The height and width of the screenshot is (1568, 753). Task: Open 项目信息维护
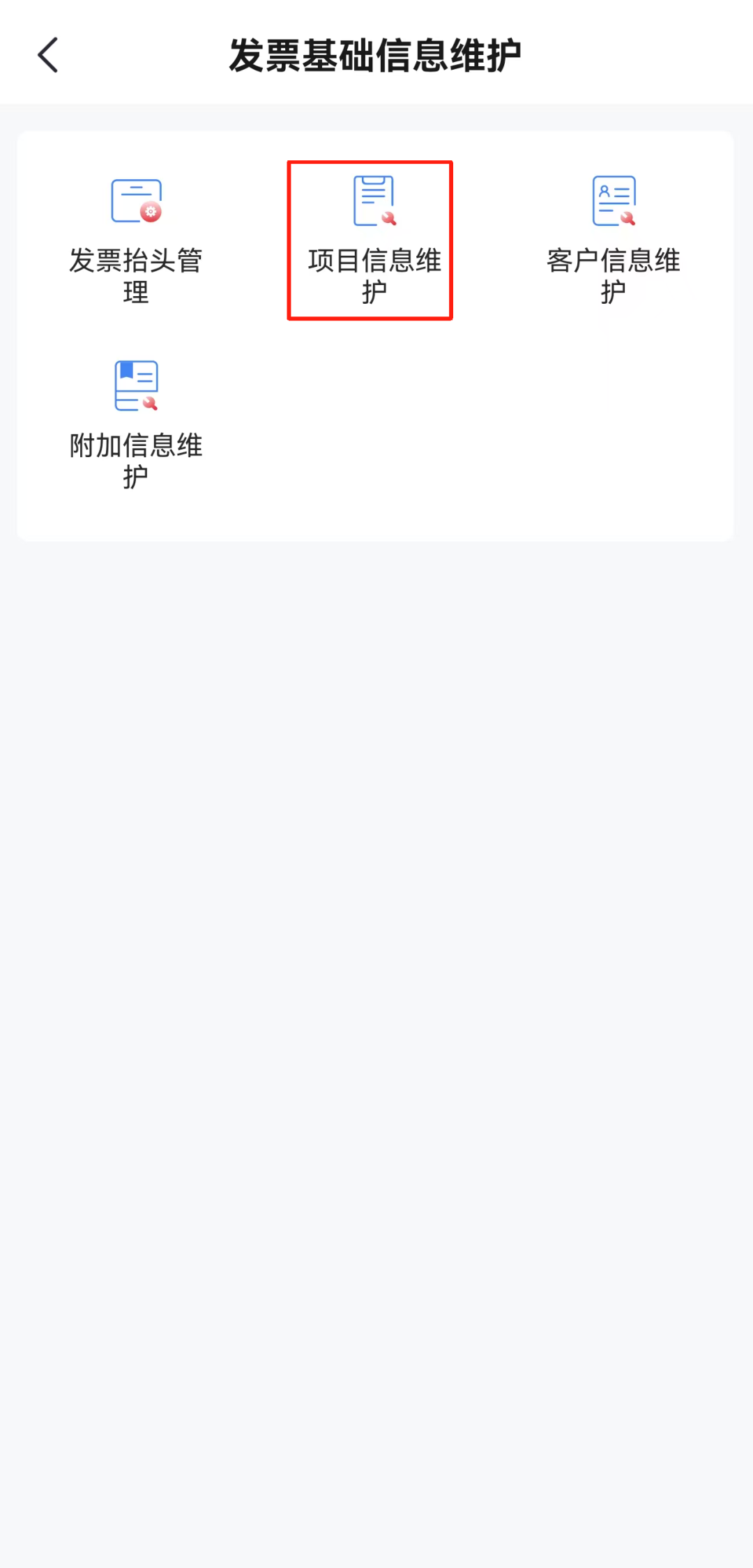pyautogui.click(x=373, y=239)
